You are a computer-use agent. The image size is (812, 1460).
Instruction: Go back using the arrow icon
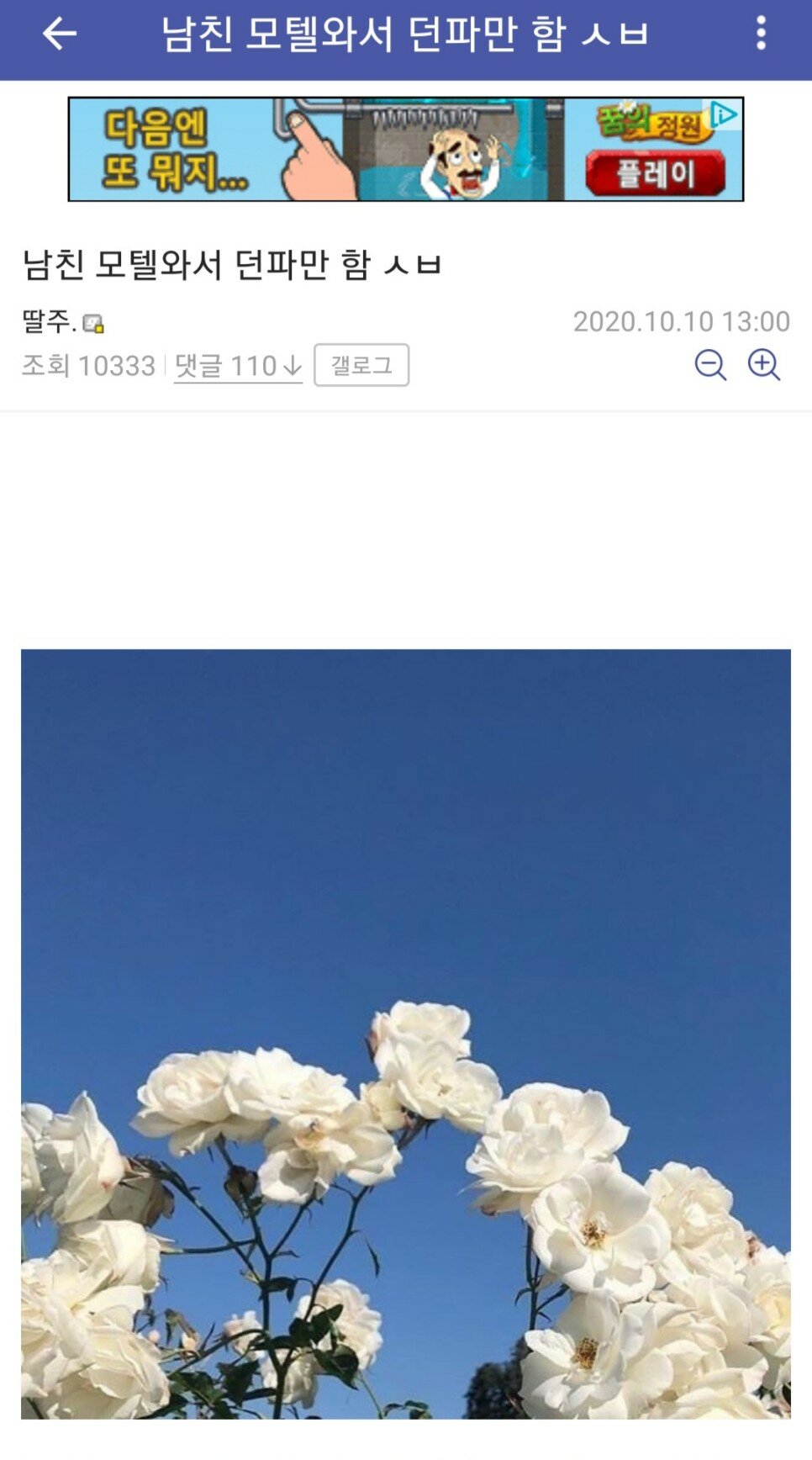click(59, 34)
